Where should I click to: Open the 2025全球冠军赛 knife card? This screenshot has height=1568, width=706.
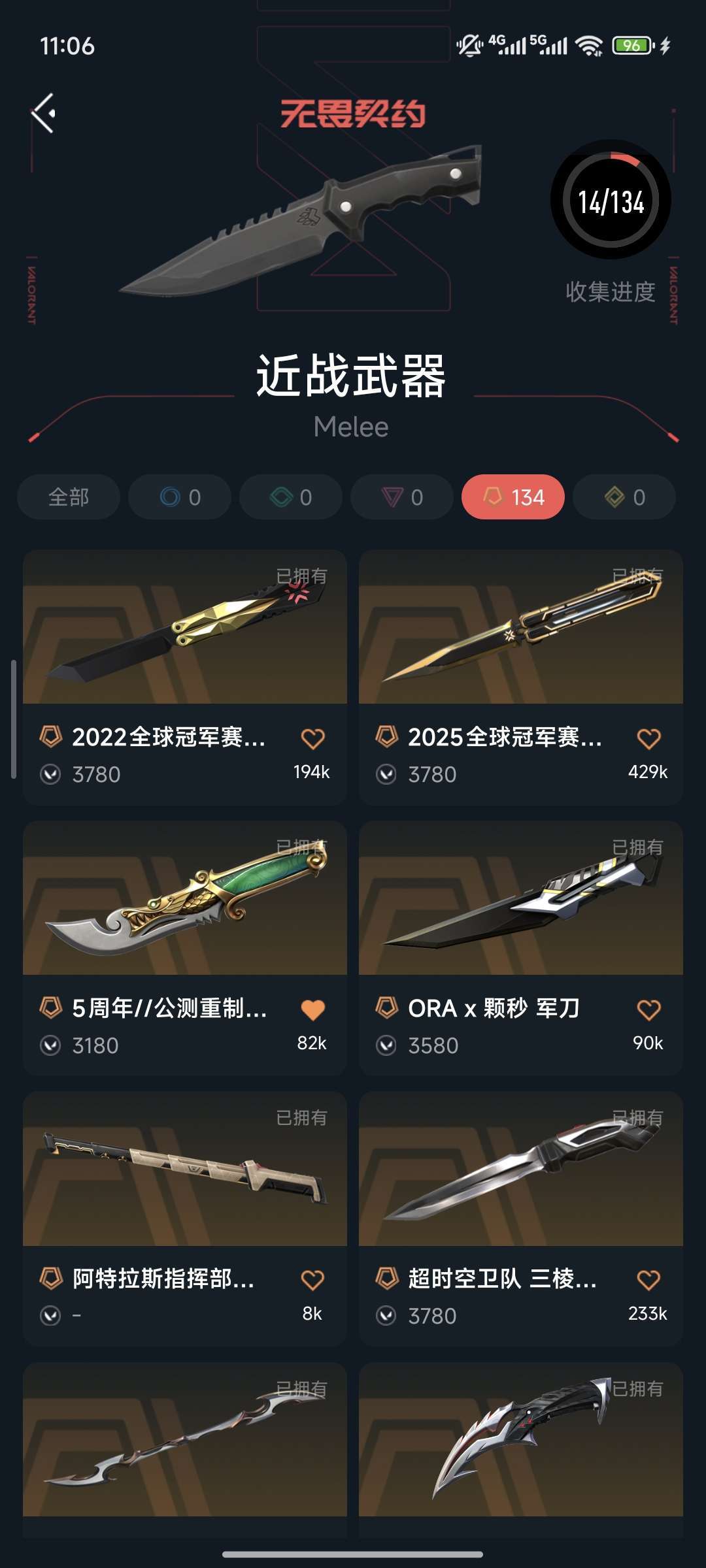point(521,627)
